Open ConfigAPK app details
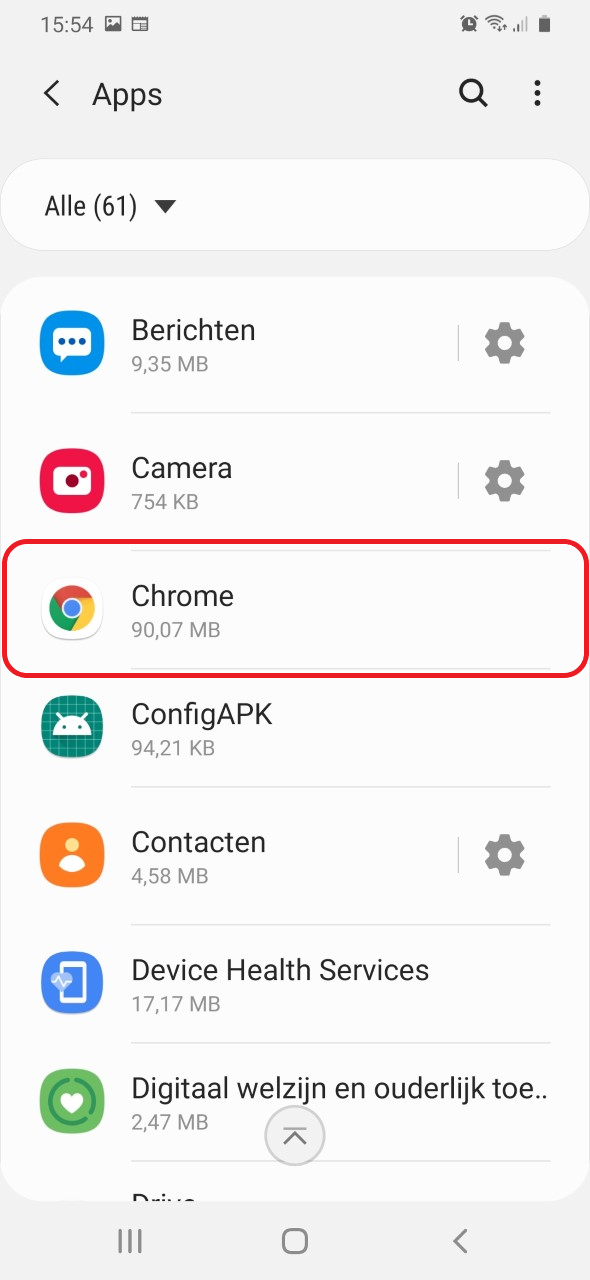 (x=295, y=728)
